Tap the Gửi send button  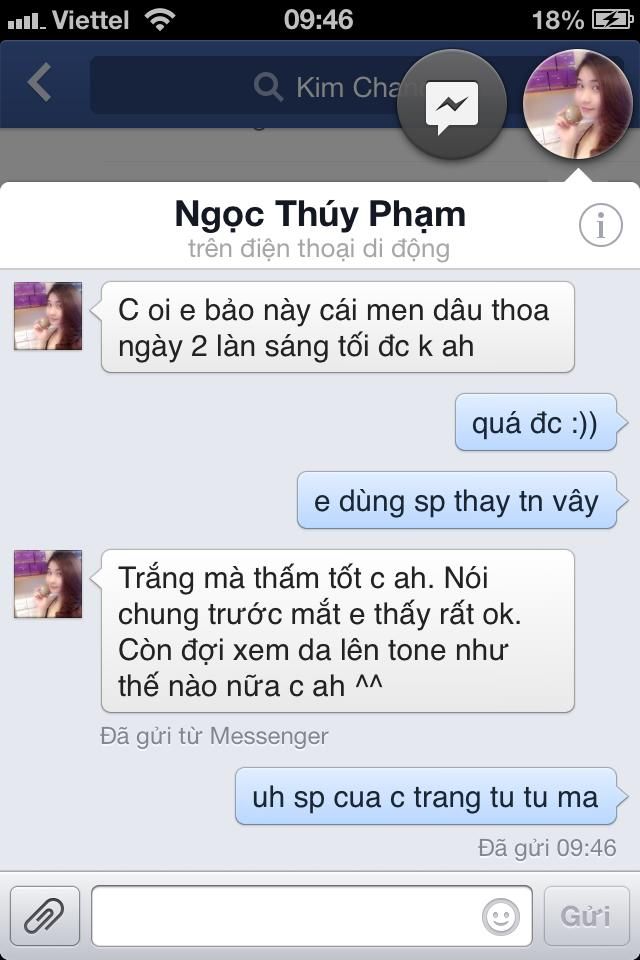(585, 915)
